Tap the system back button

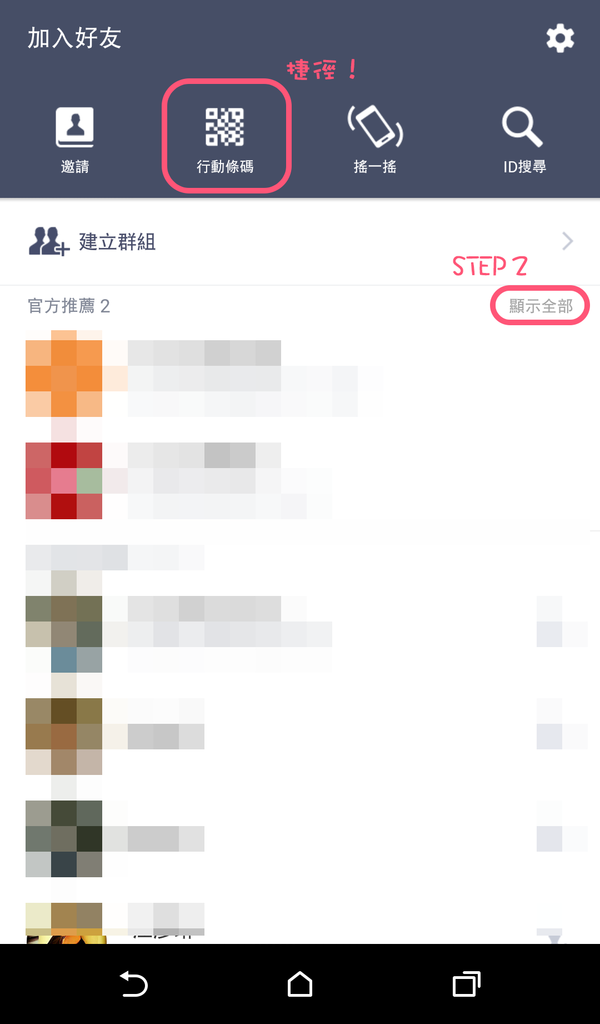click(x=133, y=984)
